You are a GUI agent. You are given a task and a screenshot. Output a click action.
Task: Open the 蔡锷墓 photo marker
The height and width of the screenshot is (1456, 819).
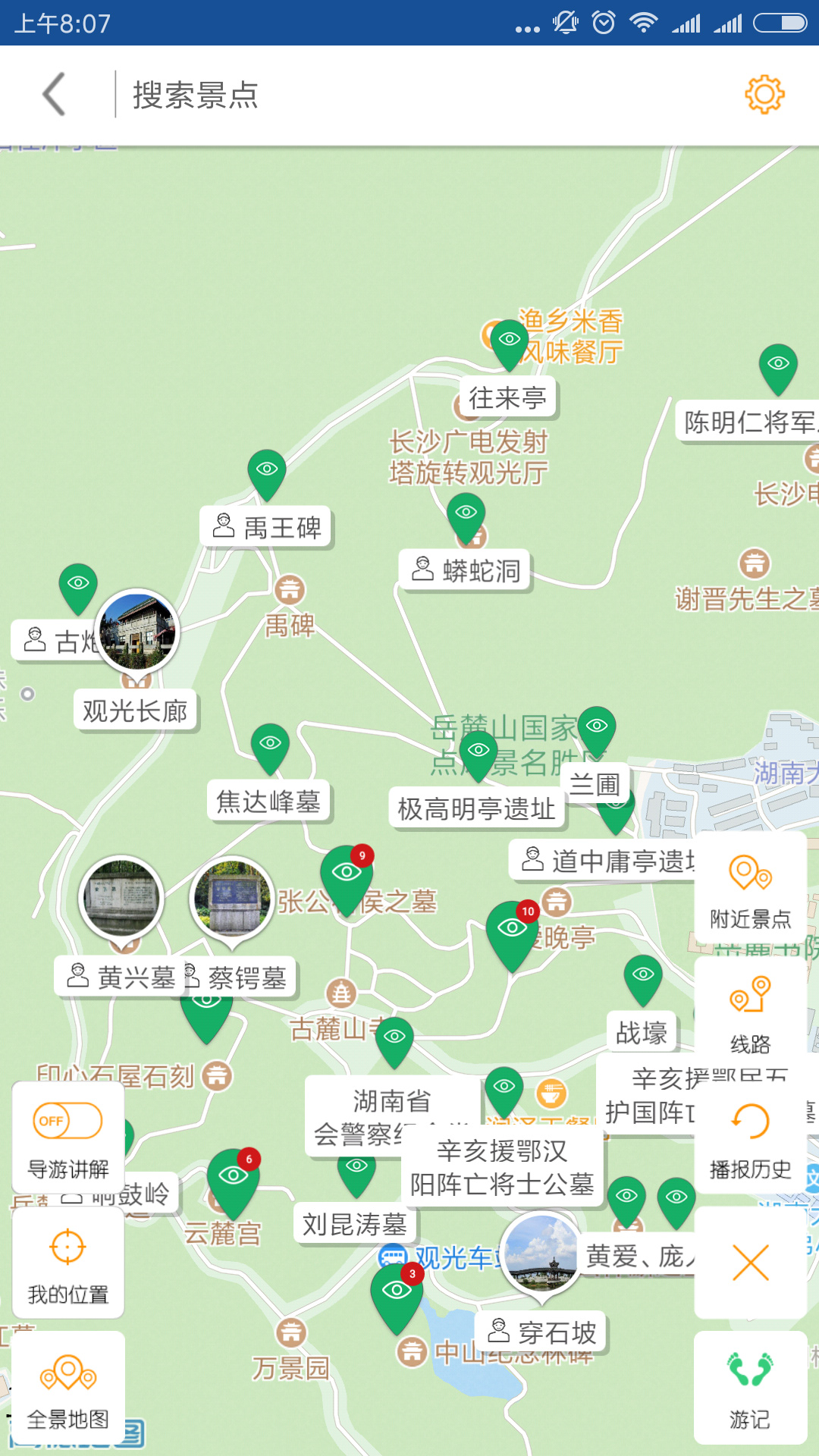point(232,899)
